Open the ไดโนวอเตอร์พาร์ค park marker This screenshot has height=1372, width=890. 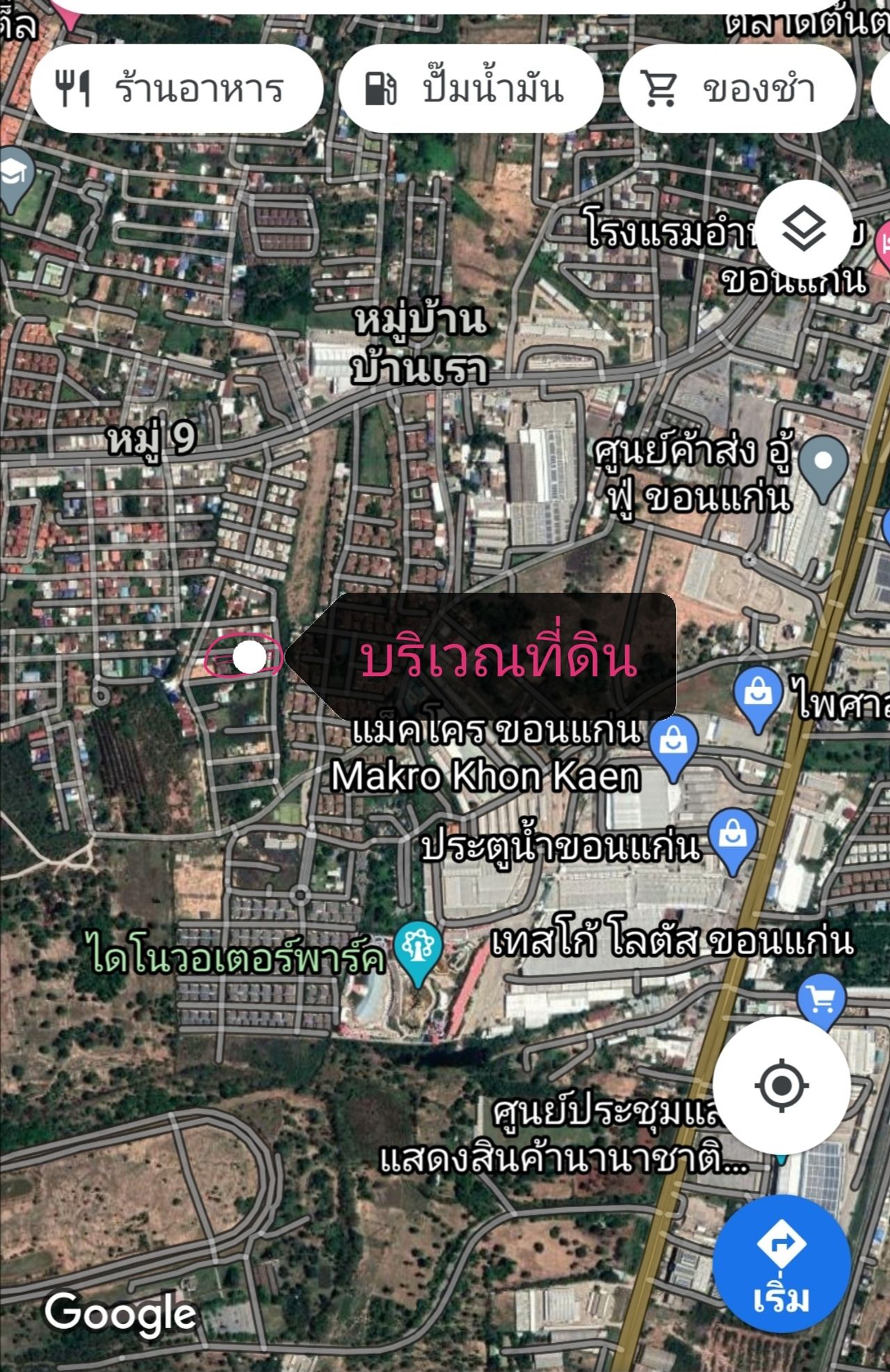tap(417, 949)
